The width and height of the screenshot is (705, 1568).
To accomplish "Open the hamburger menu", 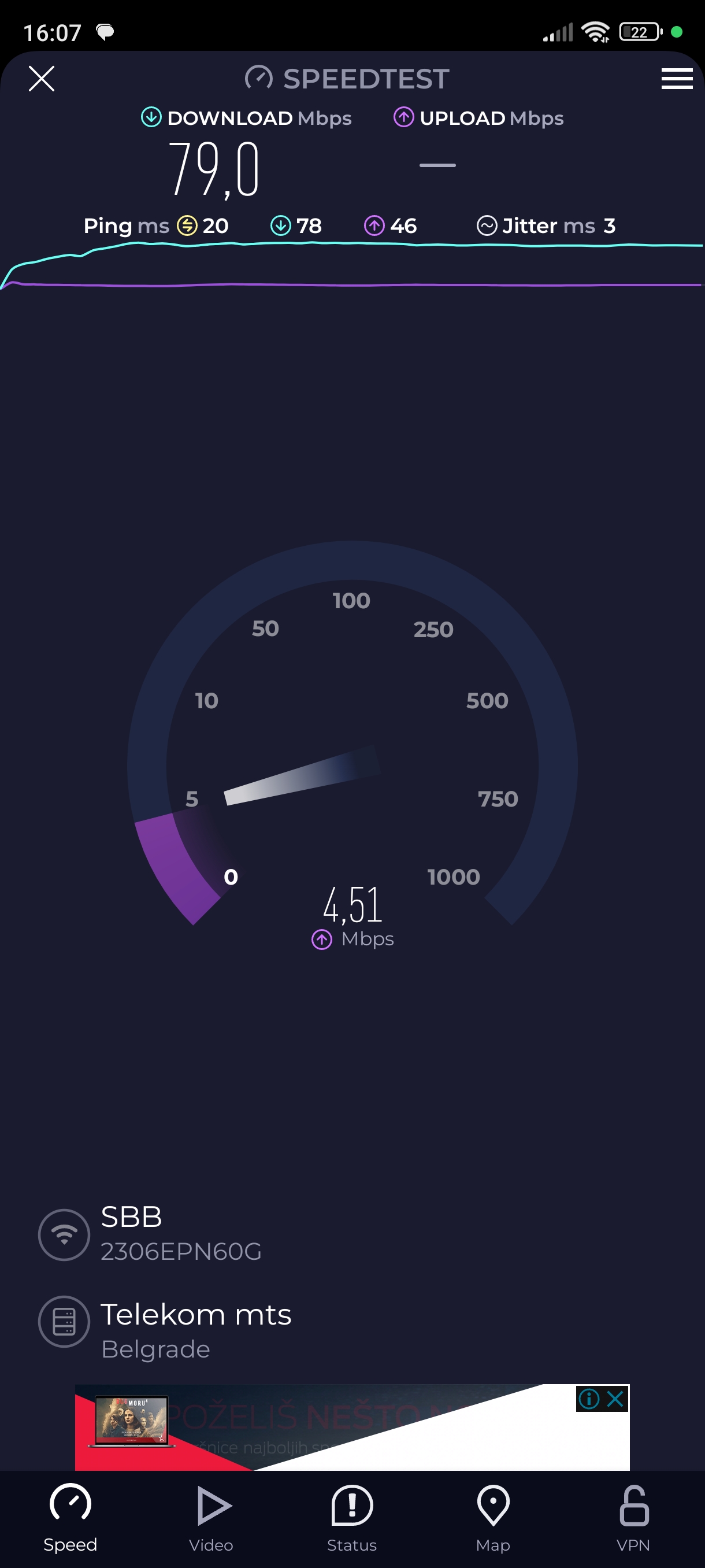I will click(677, 79).
